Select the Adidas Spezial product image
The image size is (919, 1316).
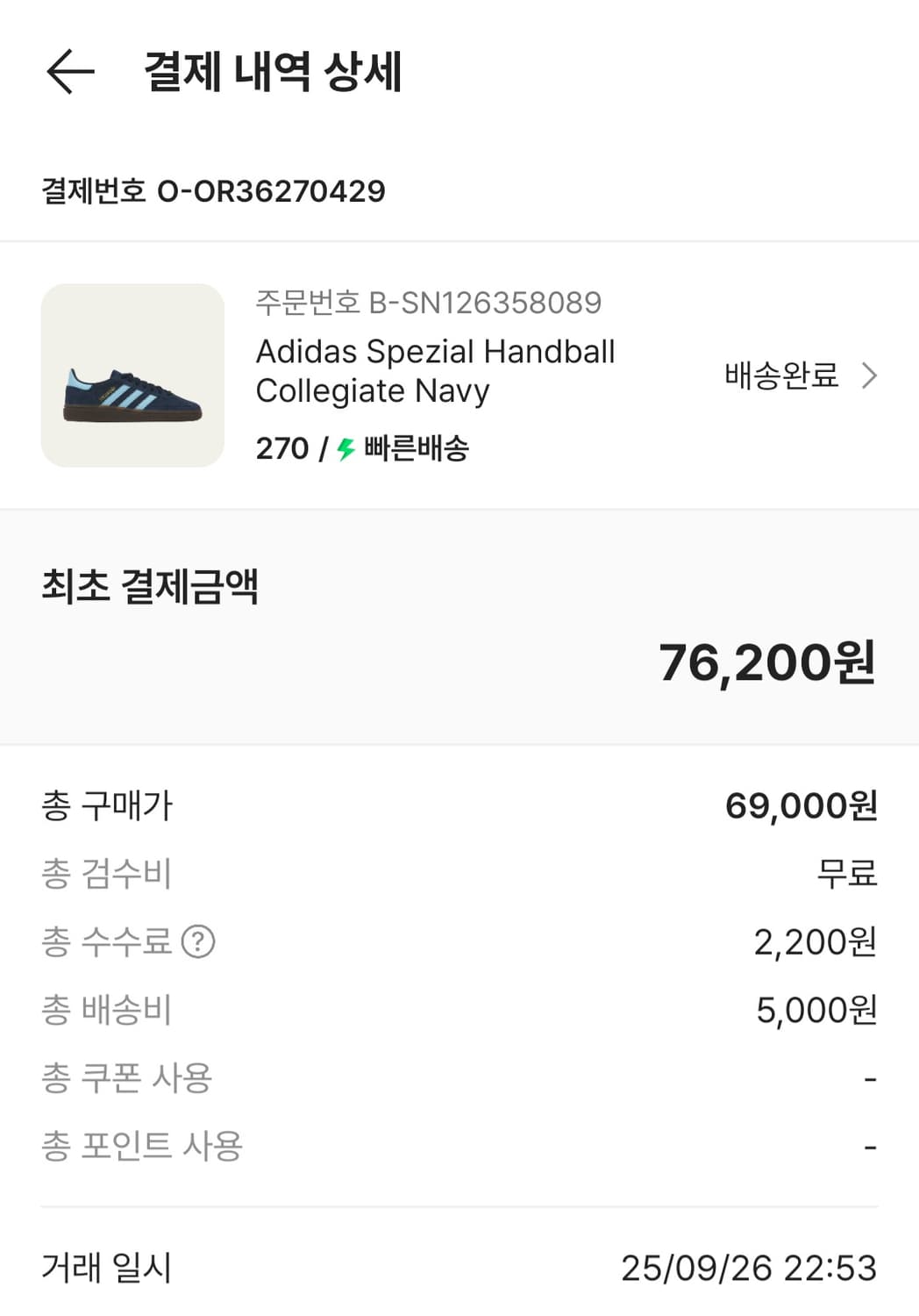click(132, 373)
